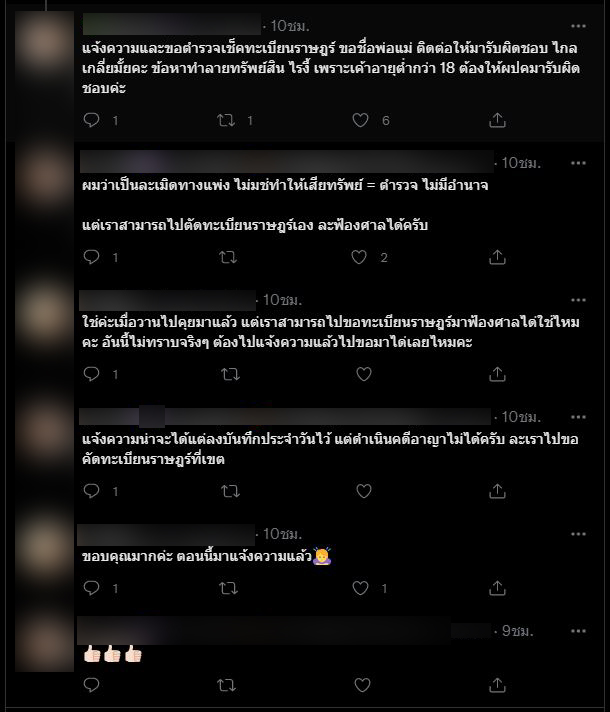Like the reply that has 6 likes

coord(361,120)
